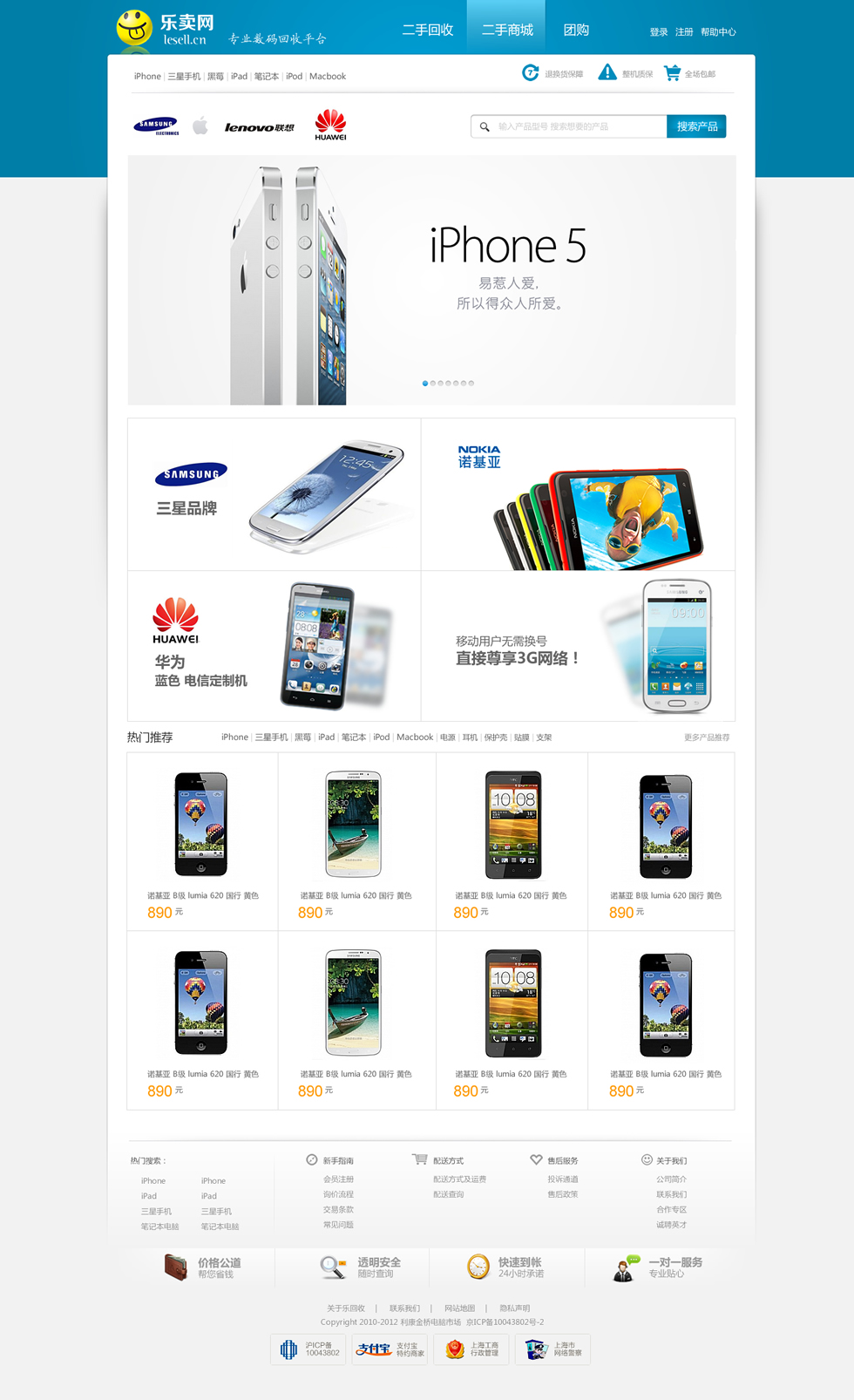
Task: Open the 二手回收 navigation tab
Action: click(428, 30)
